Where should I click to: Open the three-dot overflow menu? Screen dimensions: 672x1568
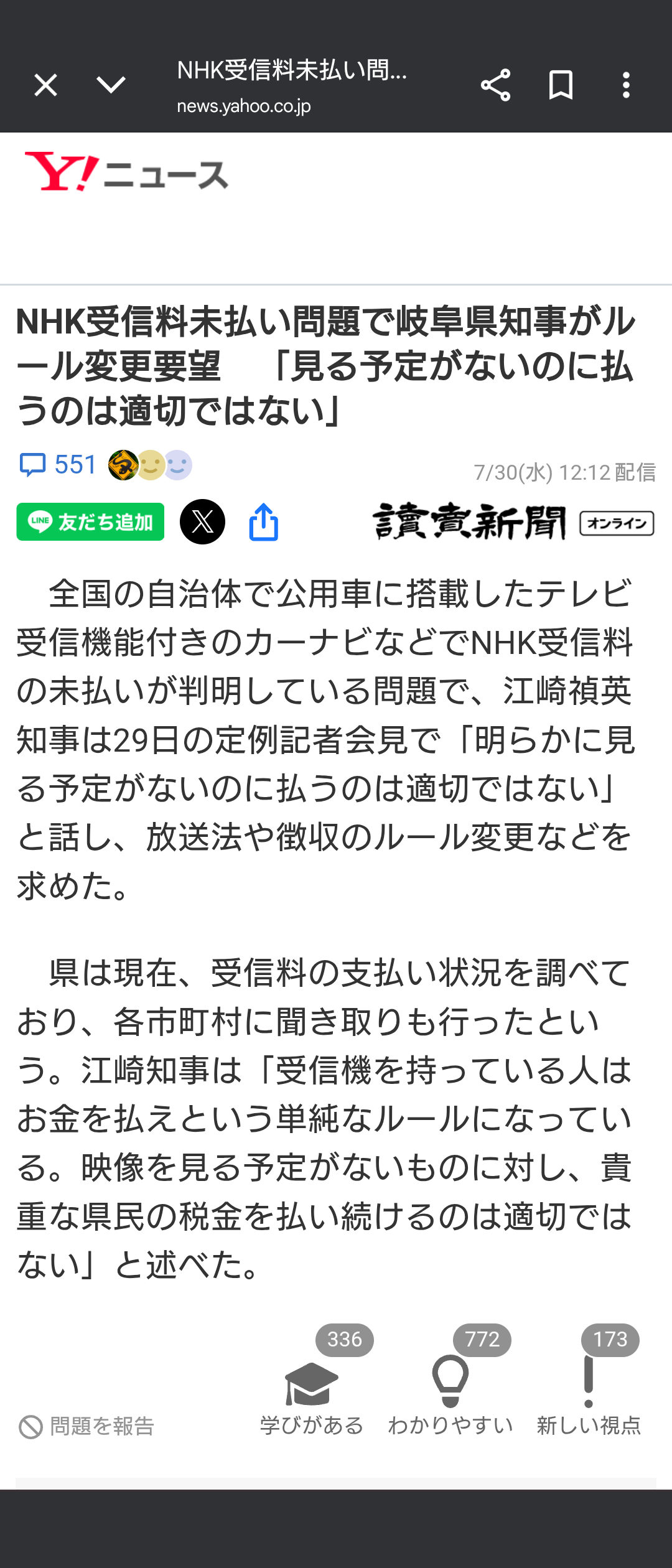coord(626,85)
